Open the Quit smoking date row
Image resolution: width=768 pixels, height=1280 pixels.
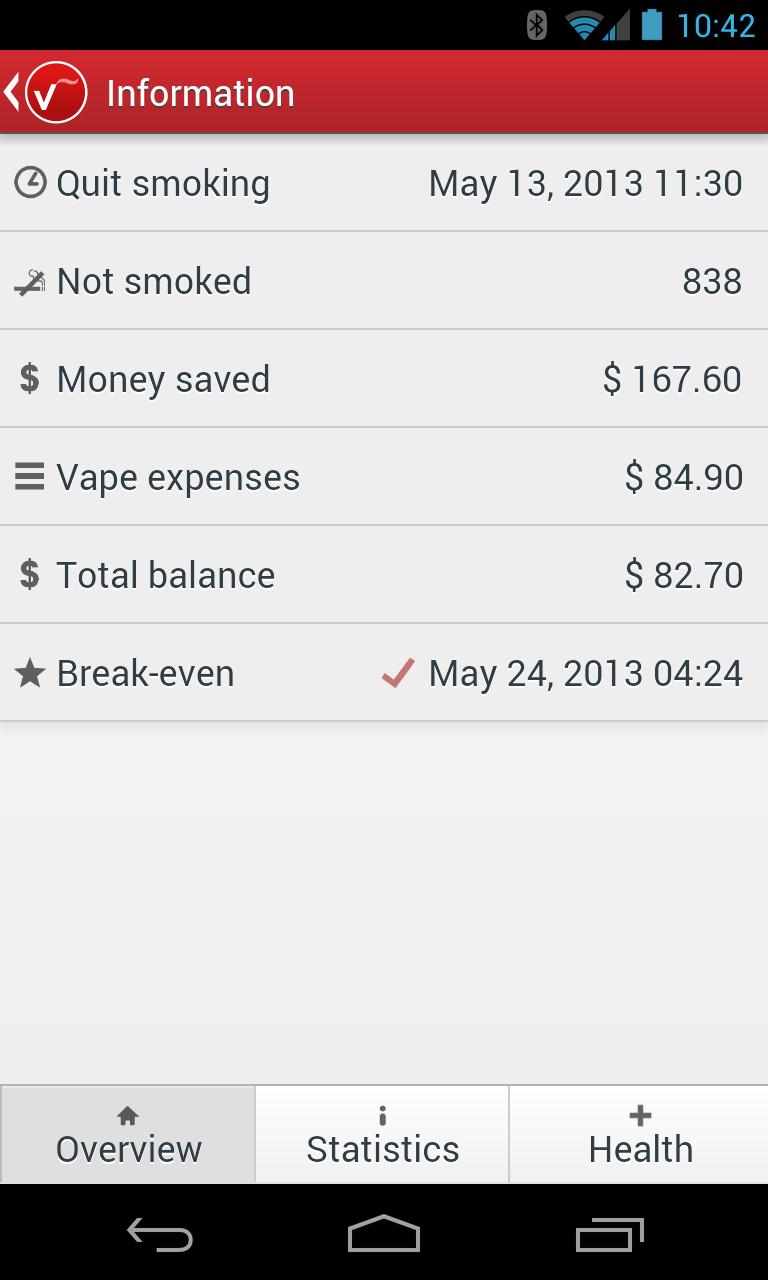tap(384, 183)
